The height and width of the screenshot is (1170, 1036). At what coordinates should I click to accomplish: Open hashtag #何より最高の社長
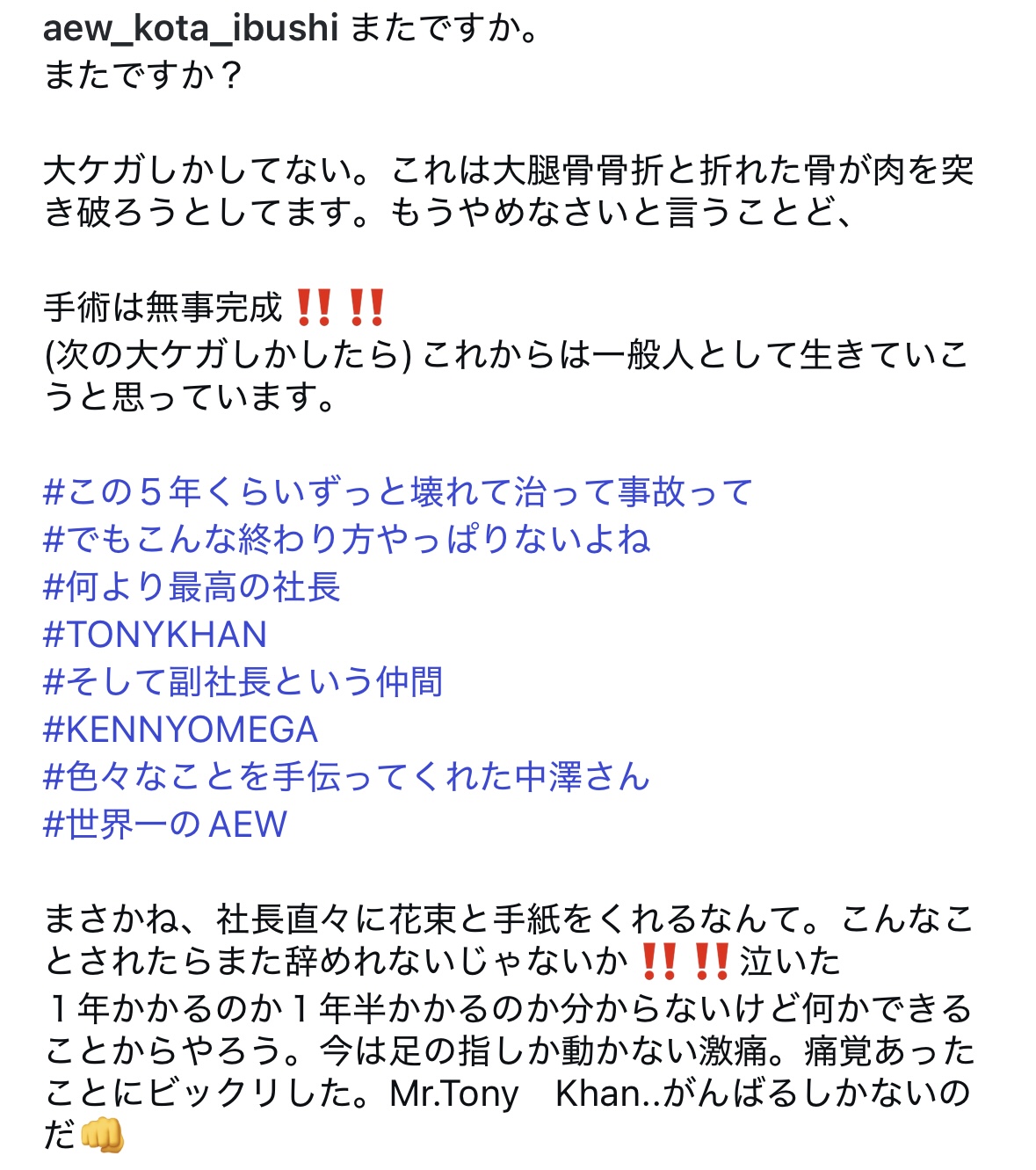point(192,586)
